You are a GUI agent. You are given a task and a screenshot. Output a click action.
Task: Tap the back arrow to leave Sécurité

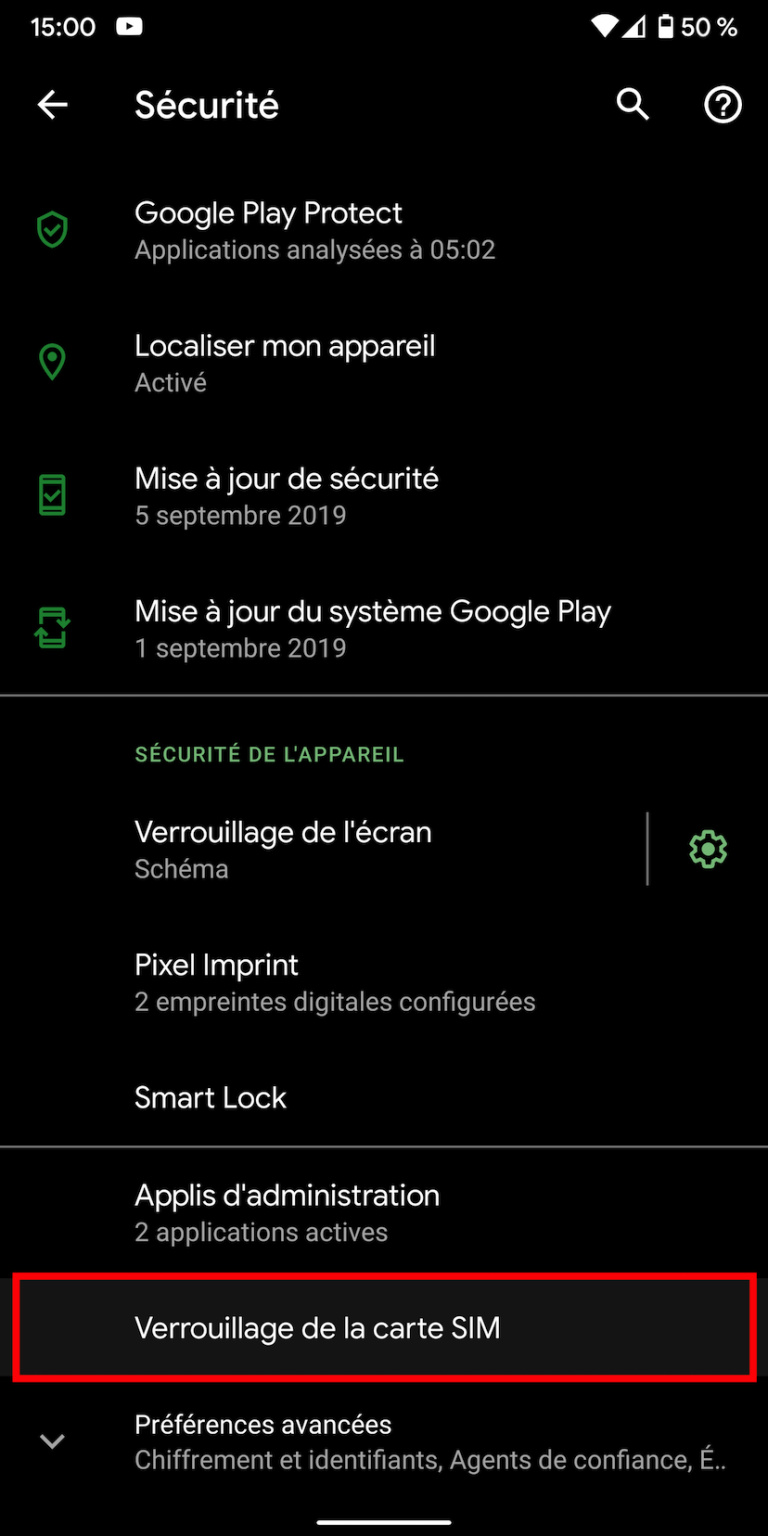point(52,104)
